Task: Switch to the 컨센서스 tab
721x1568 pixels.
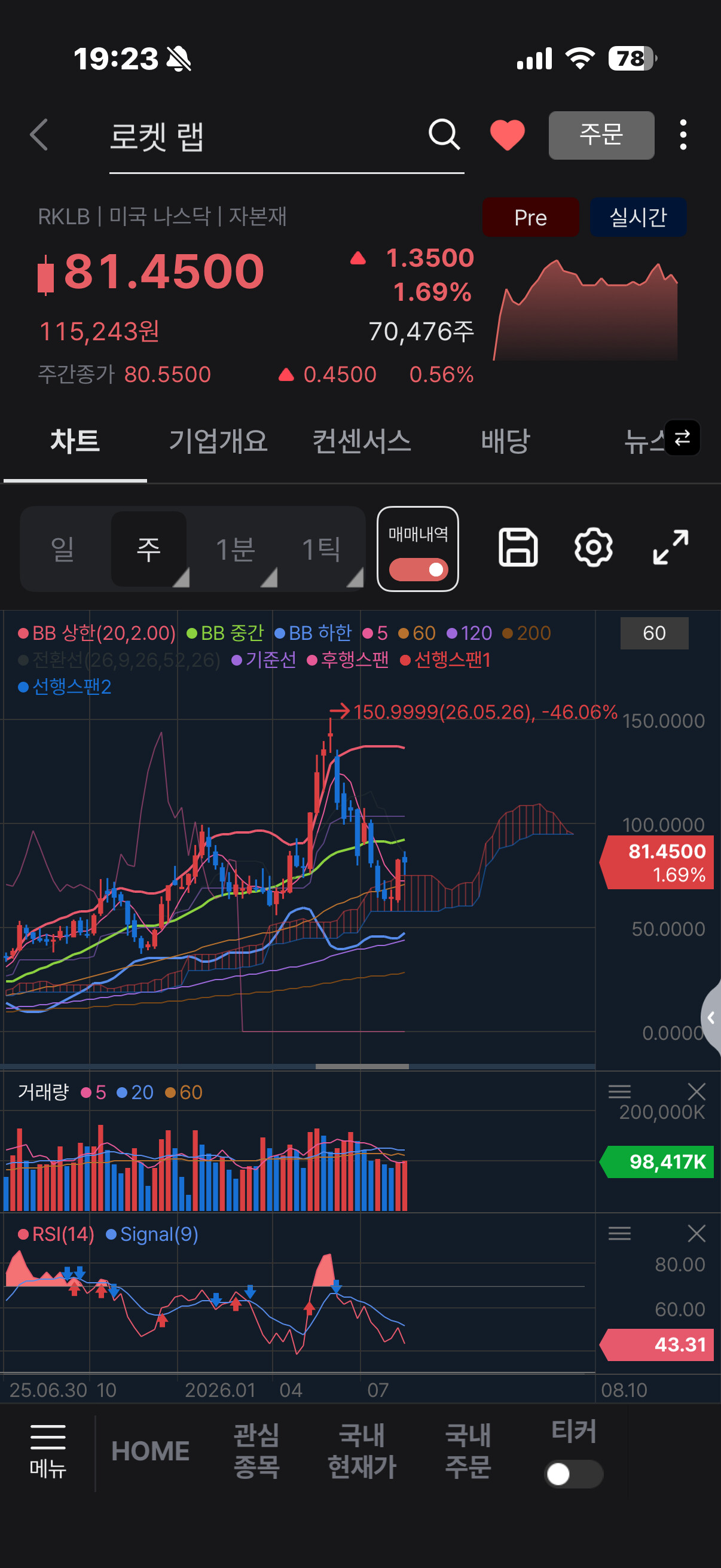Action: (362, 441)
